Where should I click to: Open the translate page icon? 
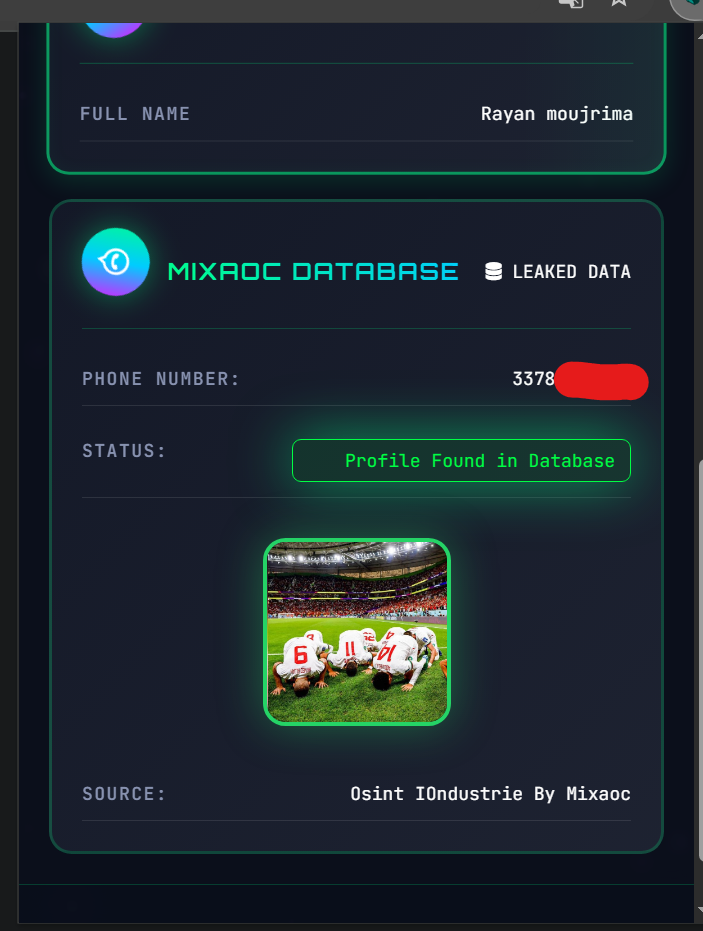point(571,3)
